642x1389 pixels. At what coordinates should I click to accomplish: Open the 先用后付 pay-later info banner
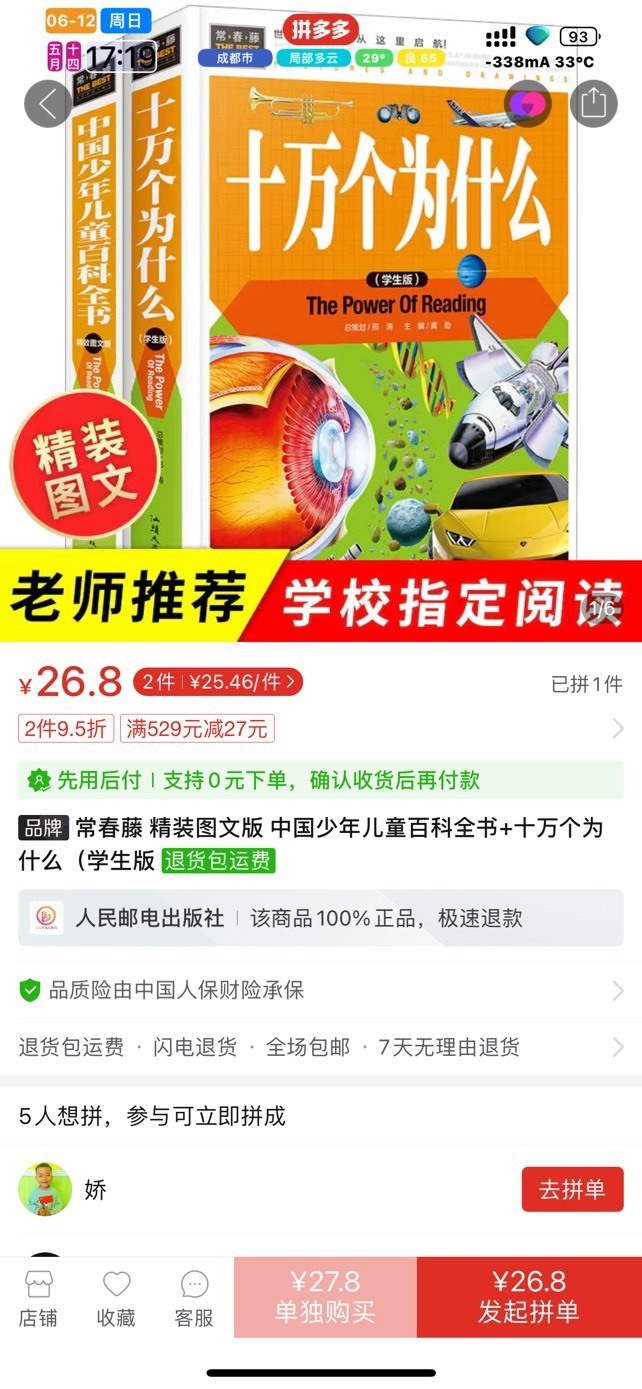coord(321,780)
